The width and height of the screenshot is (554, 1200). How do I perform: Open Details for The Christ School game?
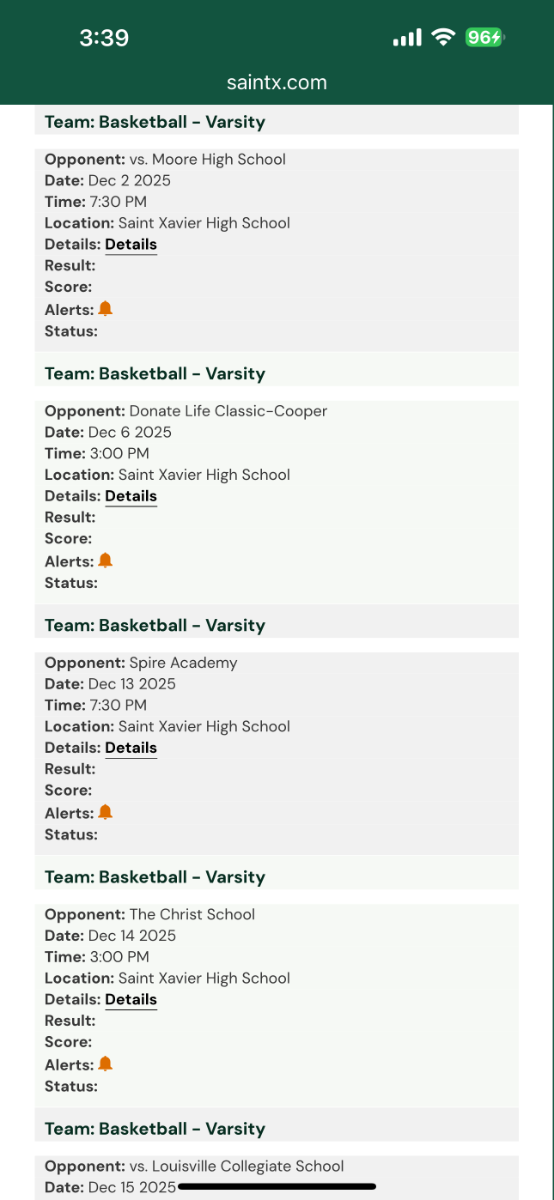point(131,1000)
